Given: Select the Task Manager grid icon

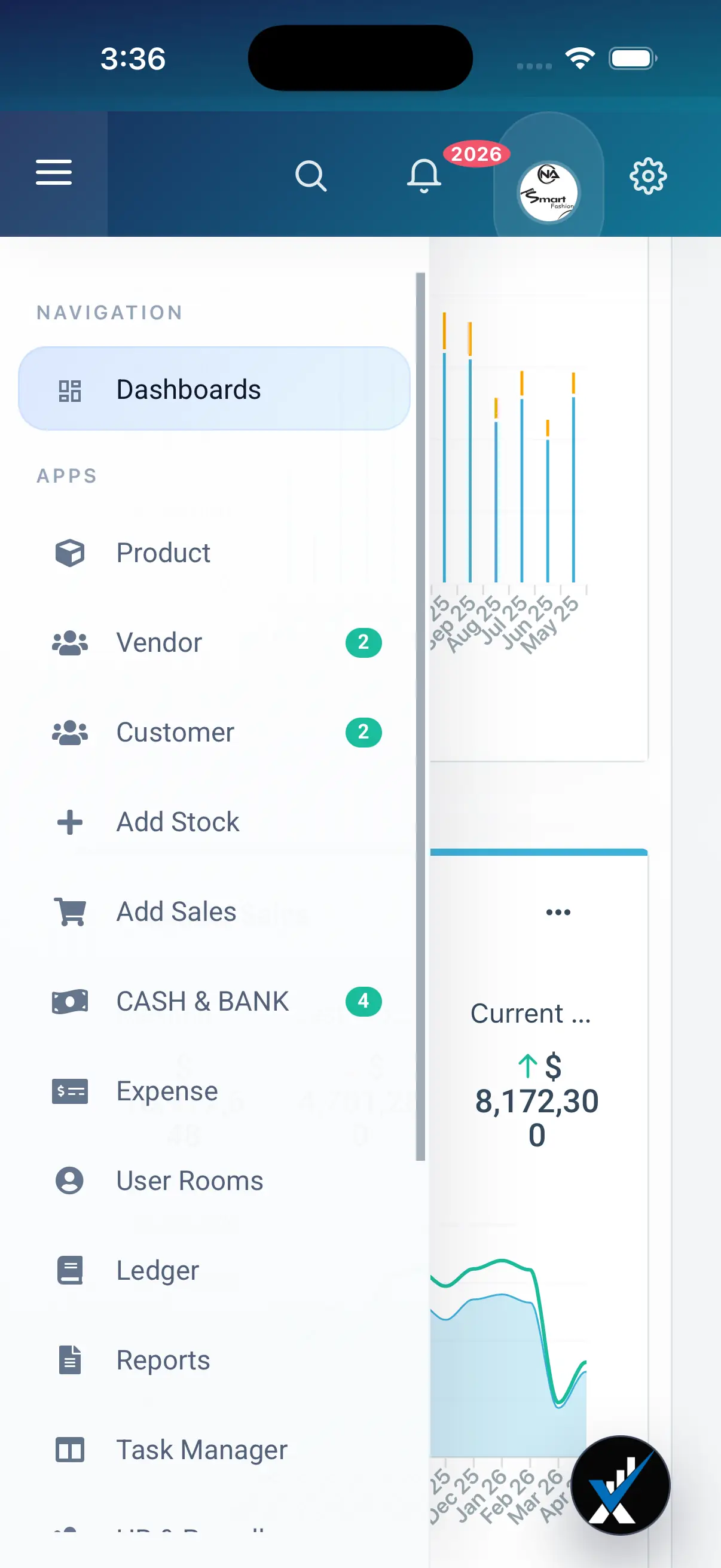Looking at the screenshot, I should coord(69,1450).
